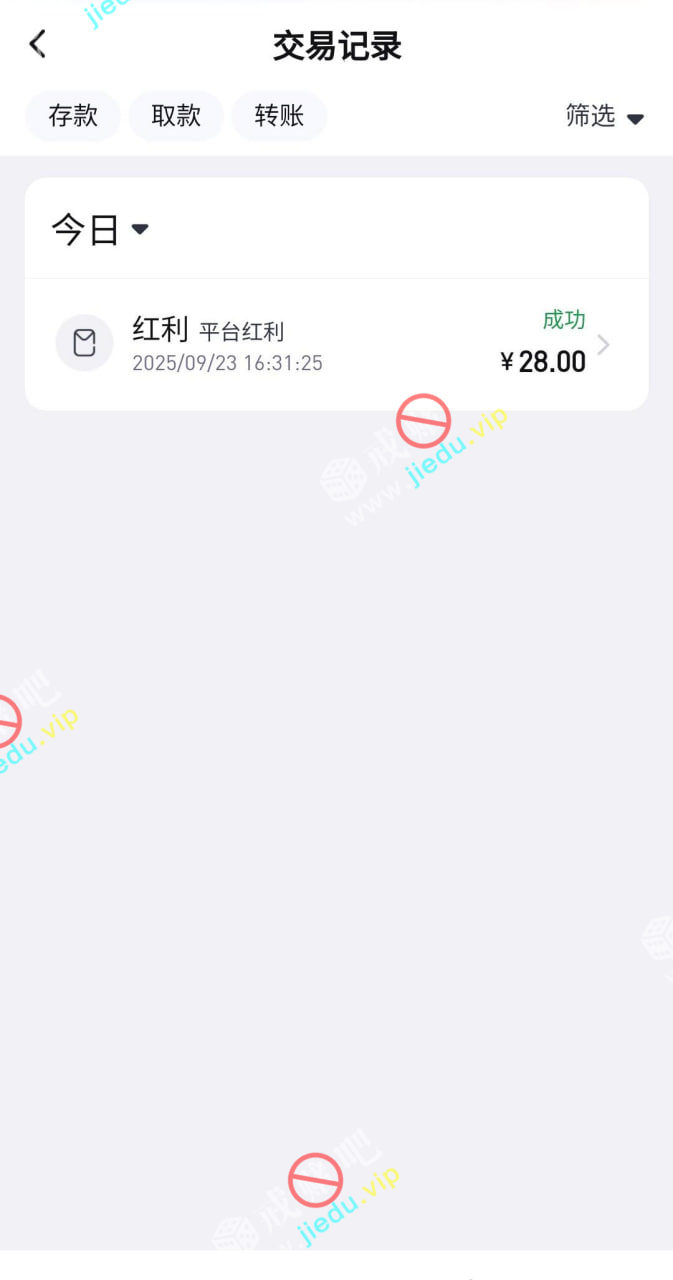Viewport: 673px width, 1280px height.
Task: Expand the 今日 date dropdown
Action: [100, 230]
